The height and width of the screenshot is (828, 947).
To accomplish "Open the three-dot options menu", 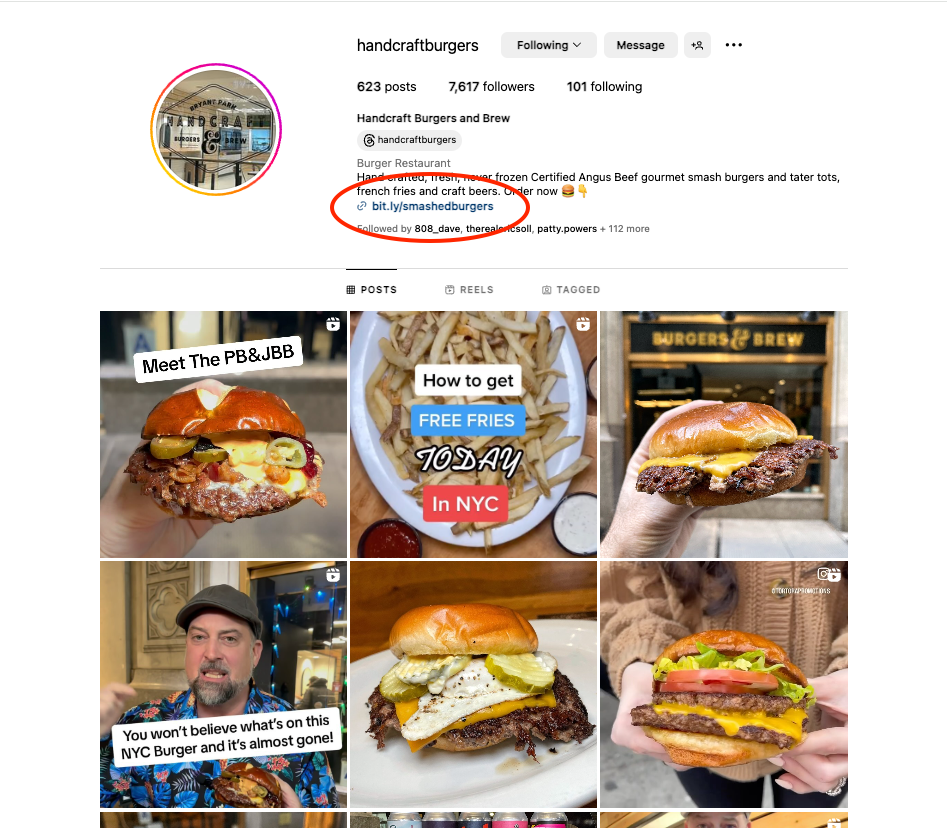I will click(733, 45).
